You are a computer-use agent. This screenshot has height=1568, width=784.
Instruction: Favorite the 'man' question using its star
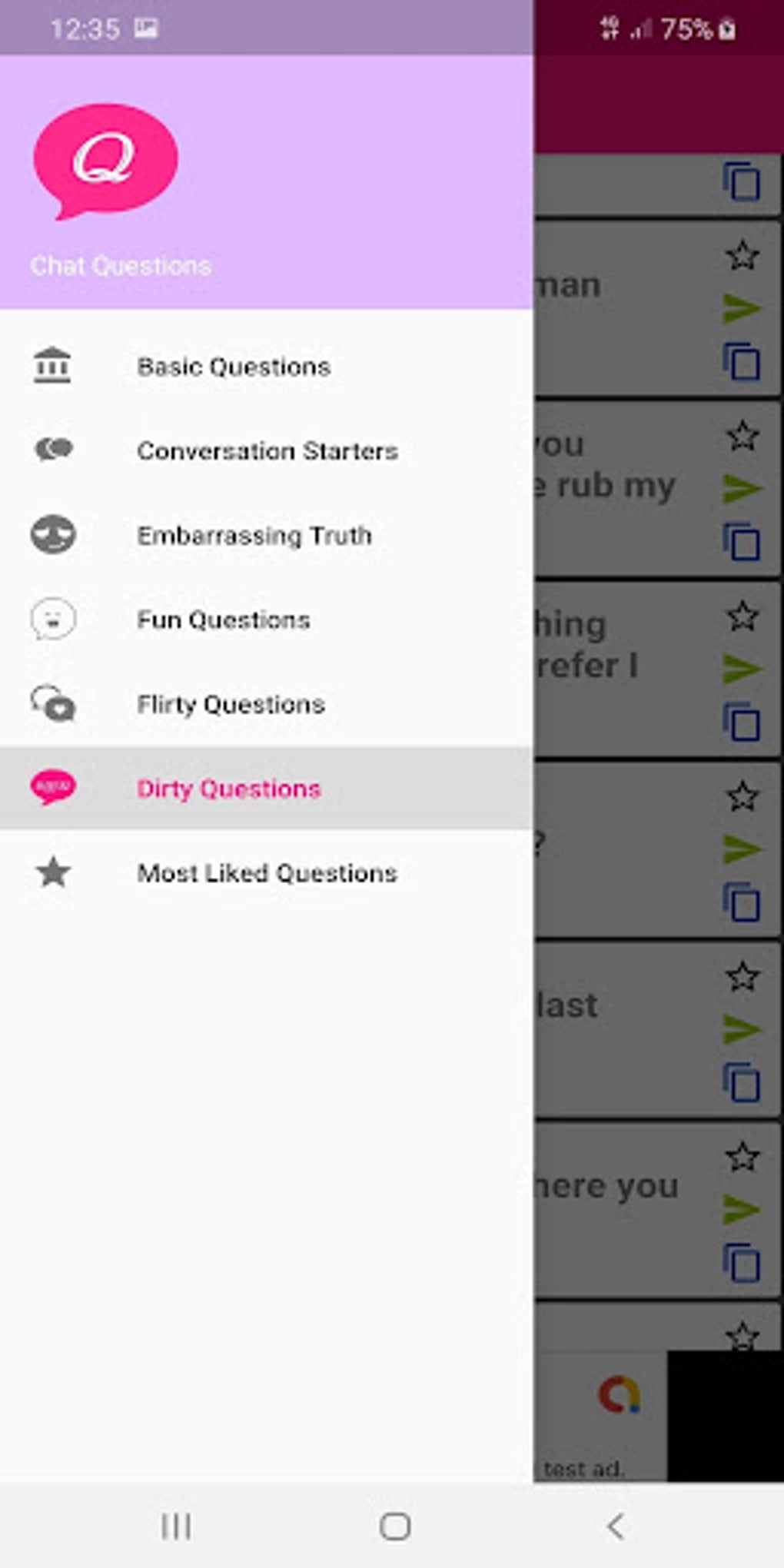[x=742, y=255]
